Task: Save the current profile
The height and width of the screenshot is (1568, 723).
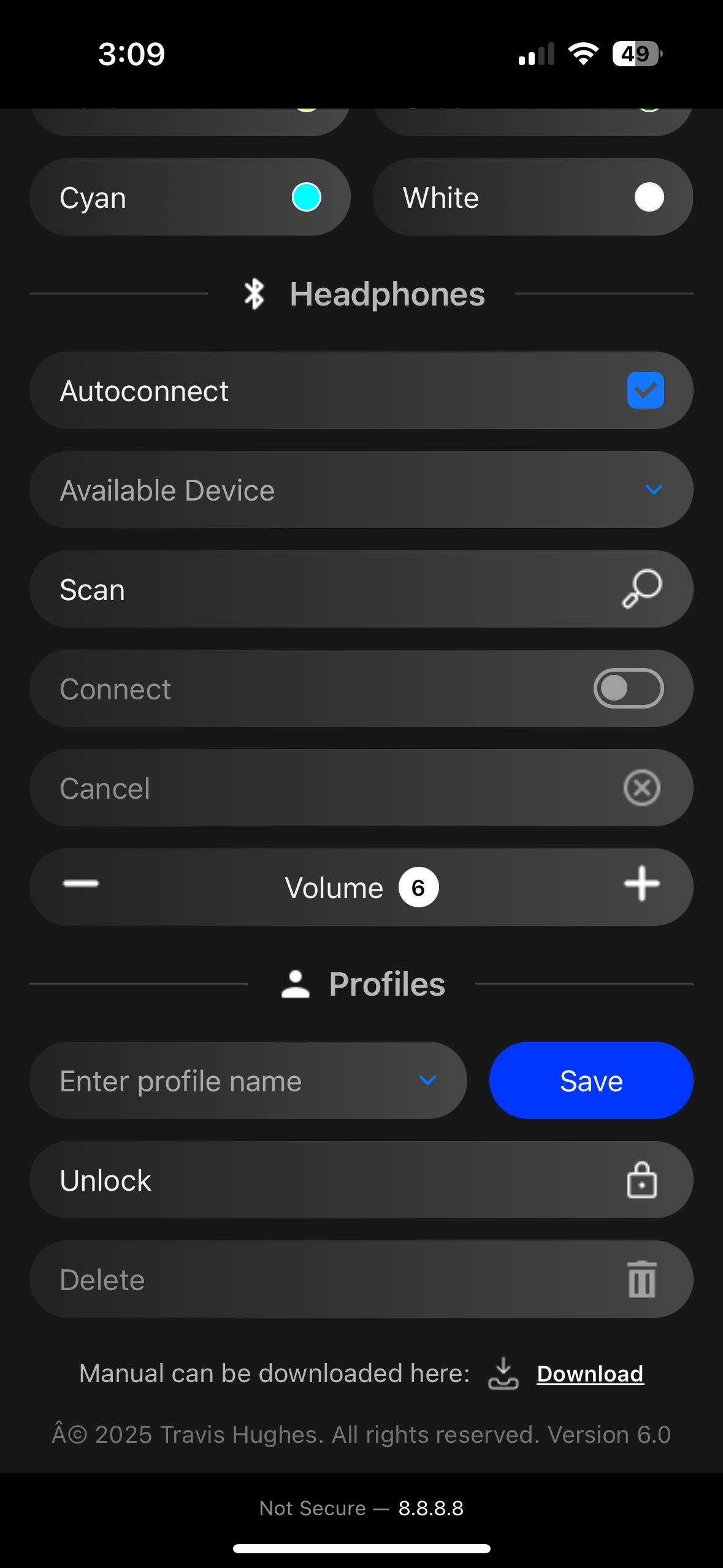Action: [591, 1081]
